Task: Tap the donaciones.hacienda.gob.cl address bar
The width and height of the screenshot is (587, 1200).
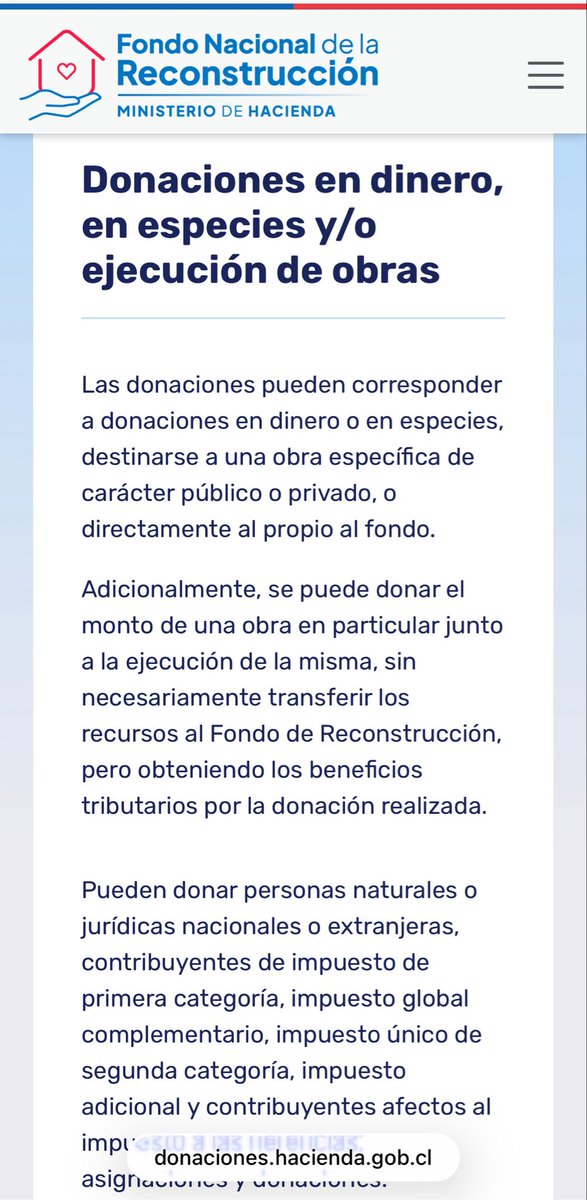Action: click(x=293, y=1158)
